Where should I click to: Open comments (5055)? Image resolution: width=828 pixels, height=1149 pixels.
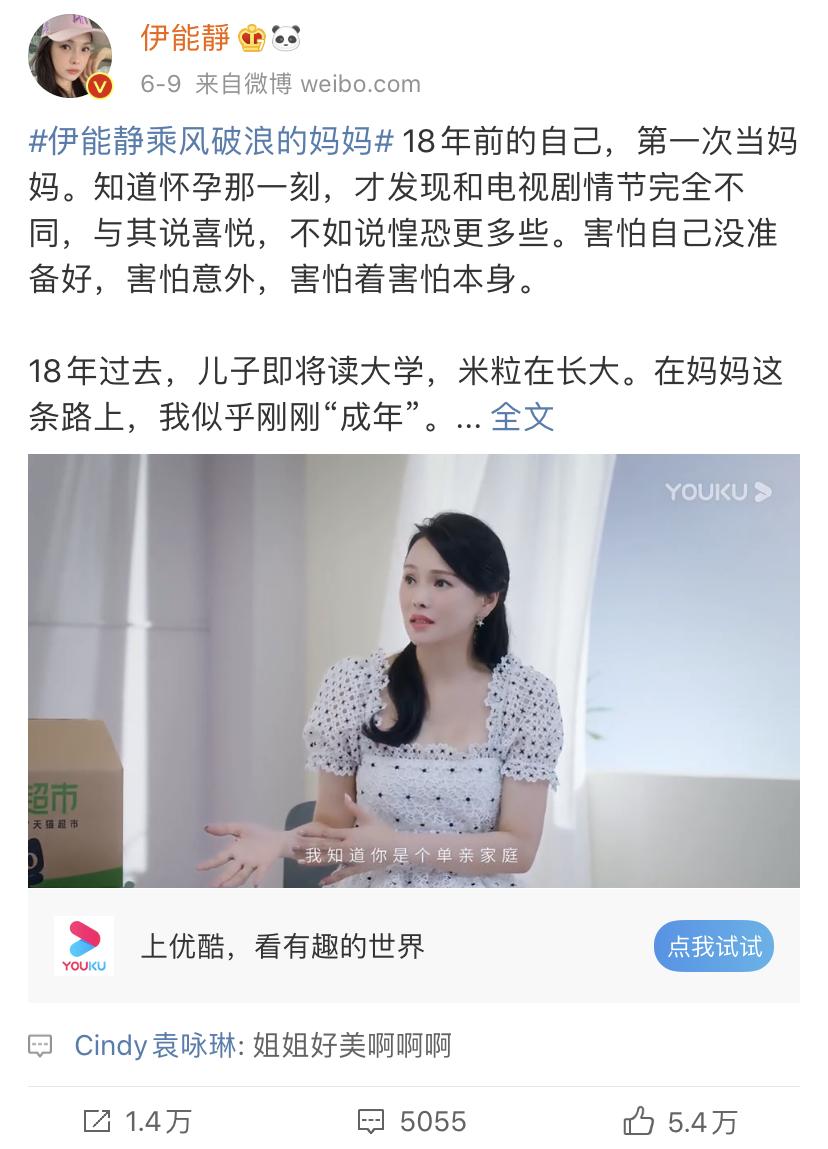pyautogui.click(x=412, y=1122)
